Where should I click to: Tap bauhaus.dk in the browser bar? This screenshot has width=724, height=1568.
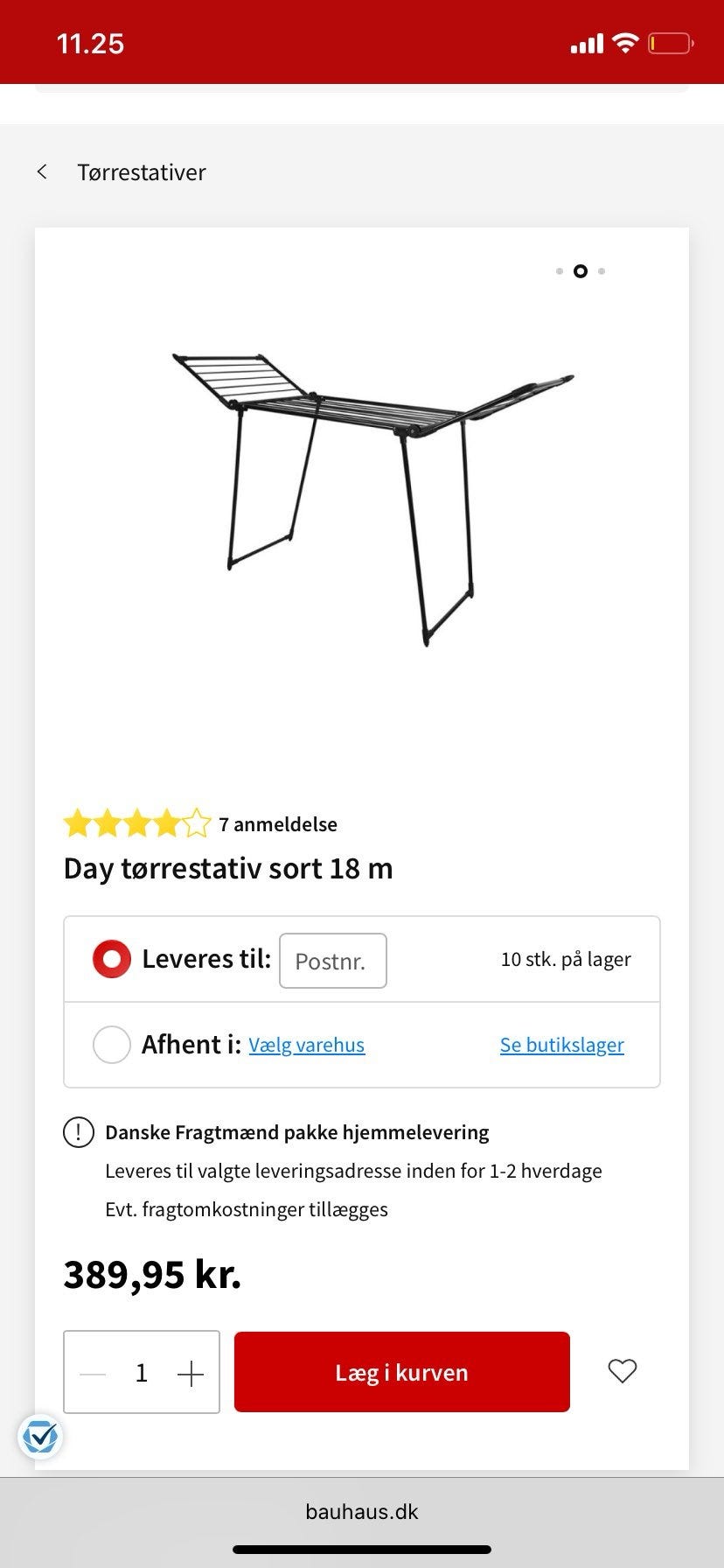(361, 1511)
